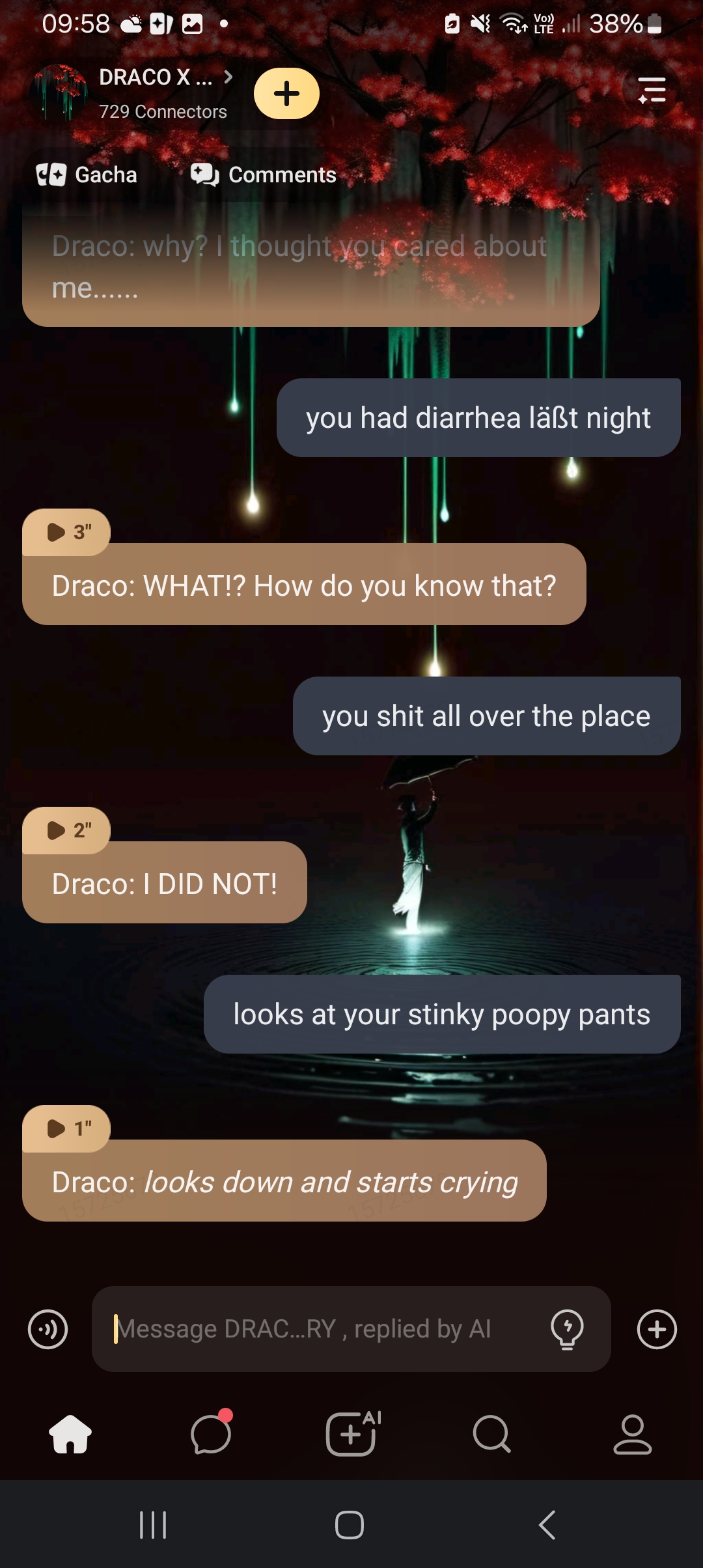Go to the Home tab
703x1568 pixels.
pyautogui.click(x=70, y=1434)
